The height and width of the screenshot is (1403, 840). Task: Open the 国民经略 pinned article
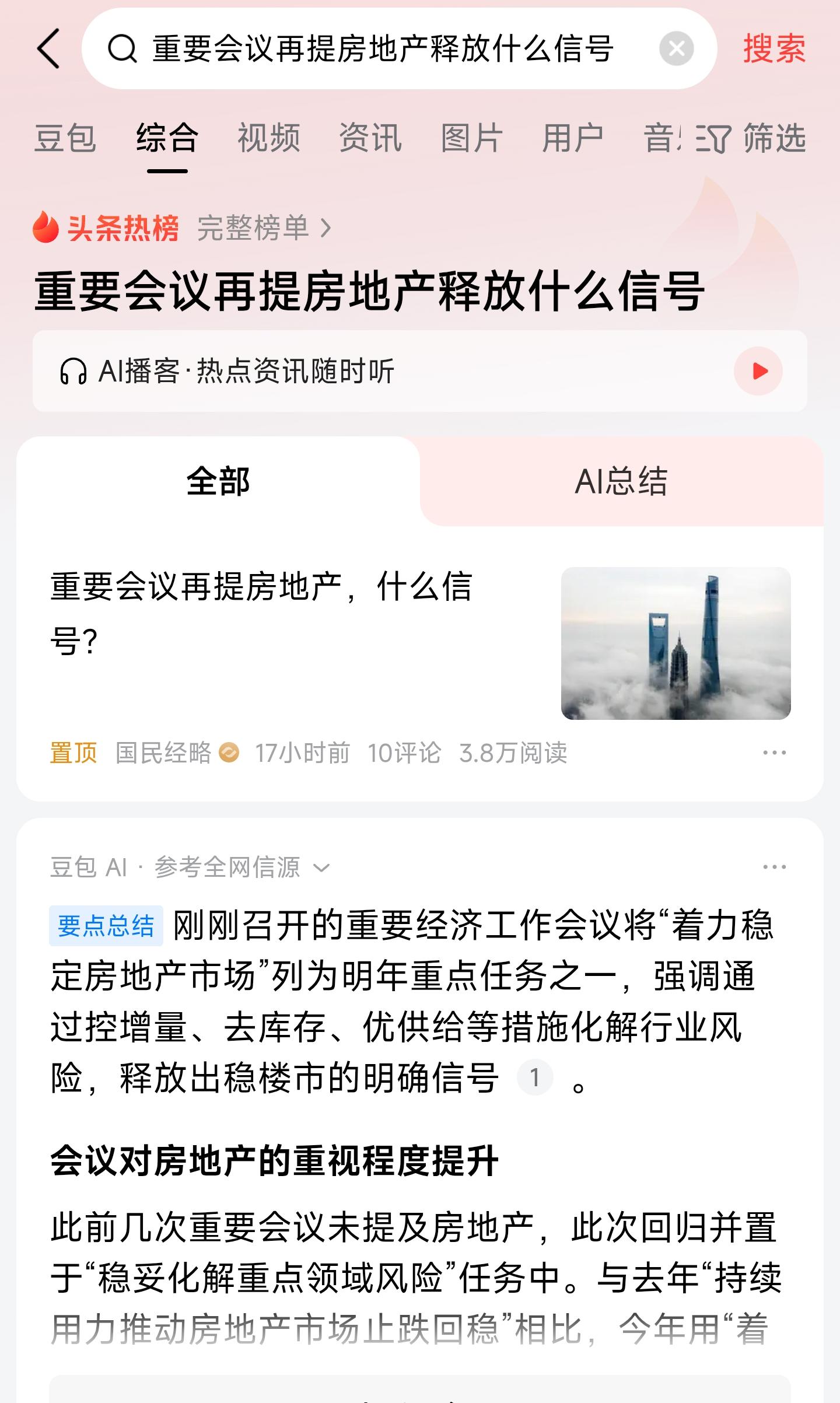[x=261, y=613]
